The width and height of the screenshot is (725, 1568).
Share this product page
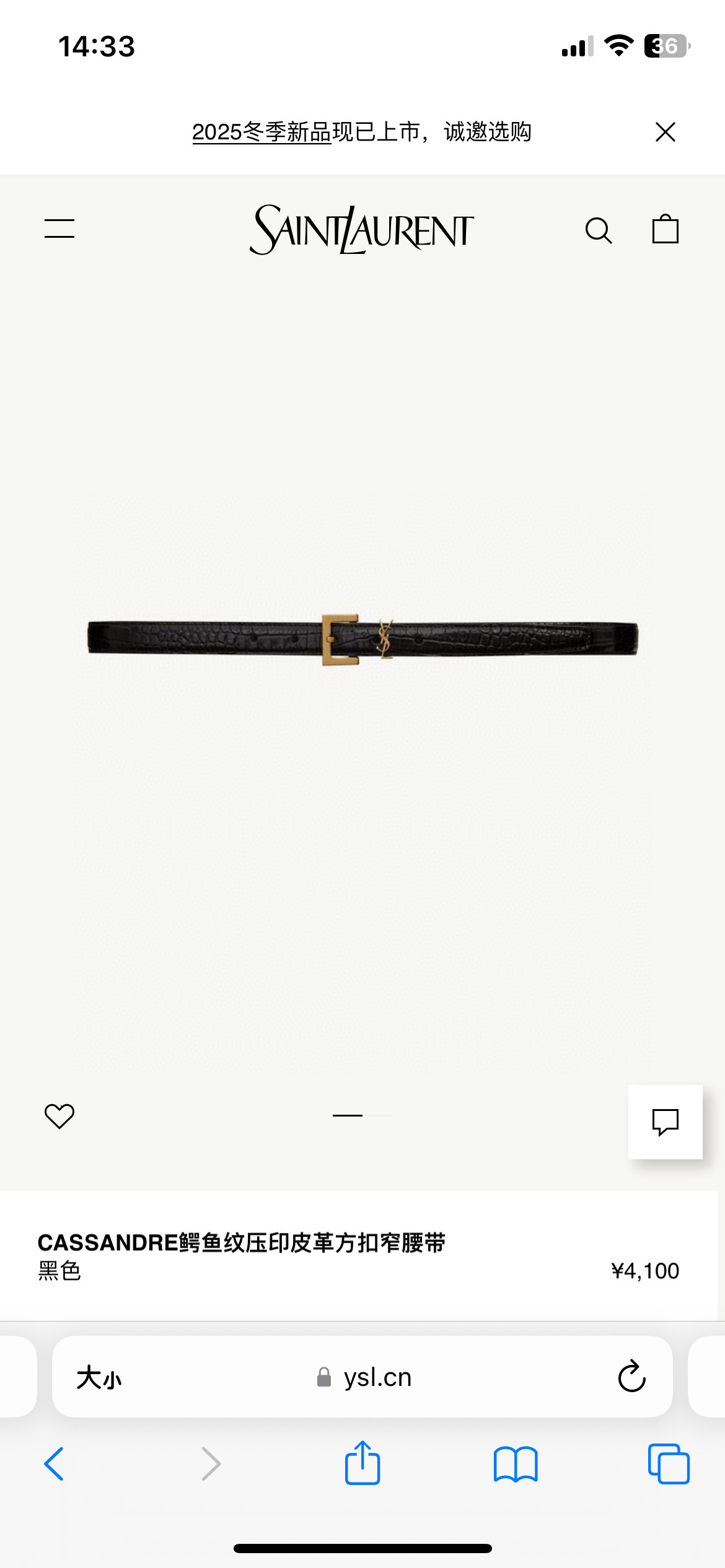point(362,1463)
